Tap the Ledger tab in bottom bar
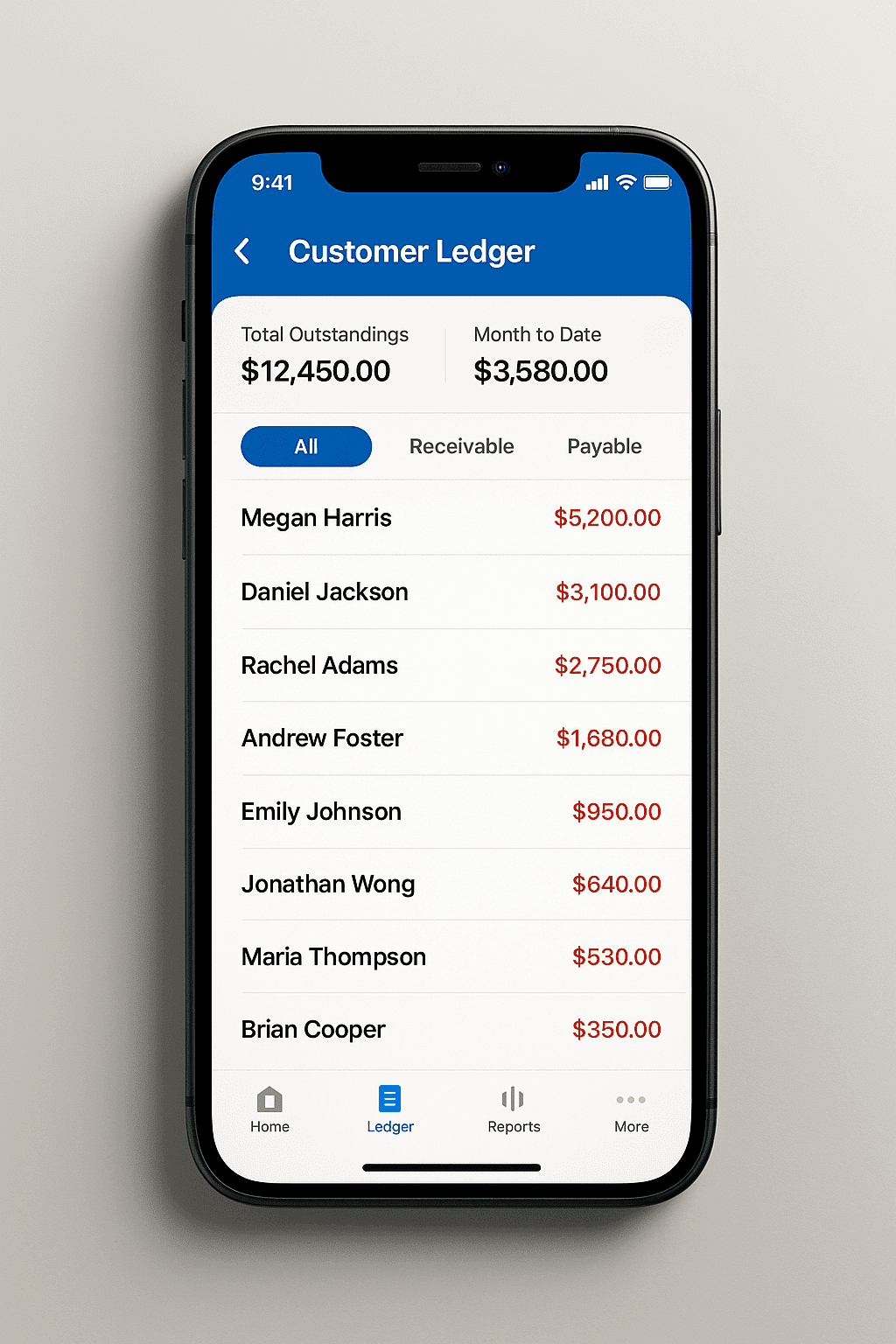Viewport: 896px width, 1344px height. click(x=390, y=1109)
